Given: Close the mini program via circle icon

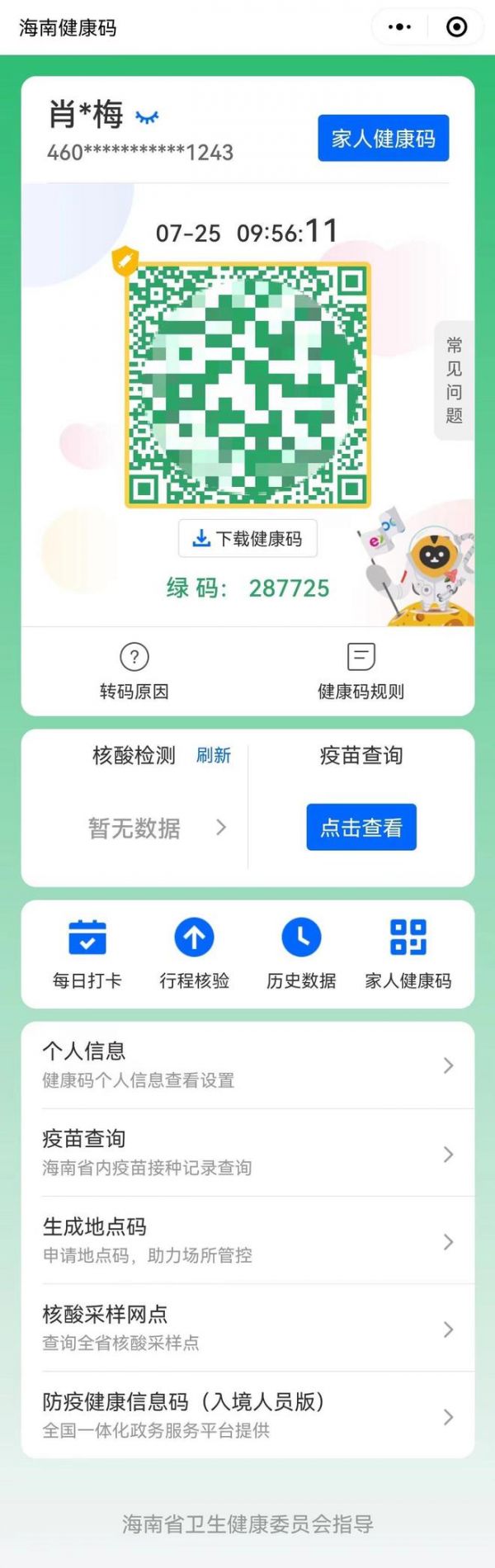Looking at the screenshot, I should 456,27.
